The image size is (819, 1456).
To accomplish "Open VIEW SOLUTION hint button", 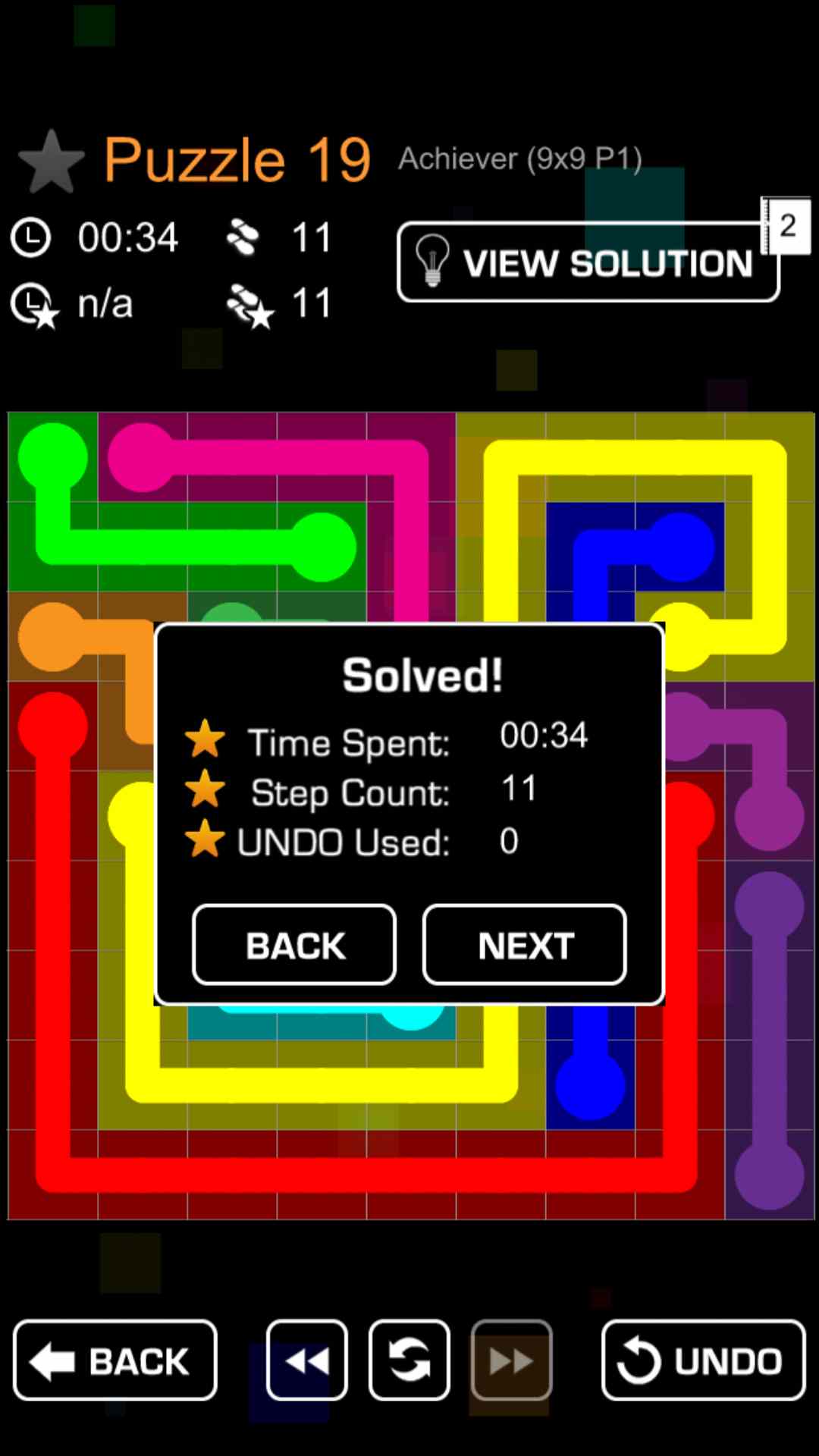I will 588,262.
